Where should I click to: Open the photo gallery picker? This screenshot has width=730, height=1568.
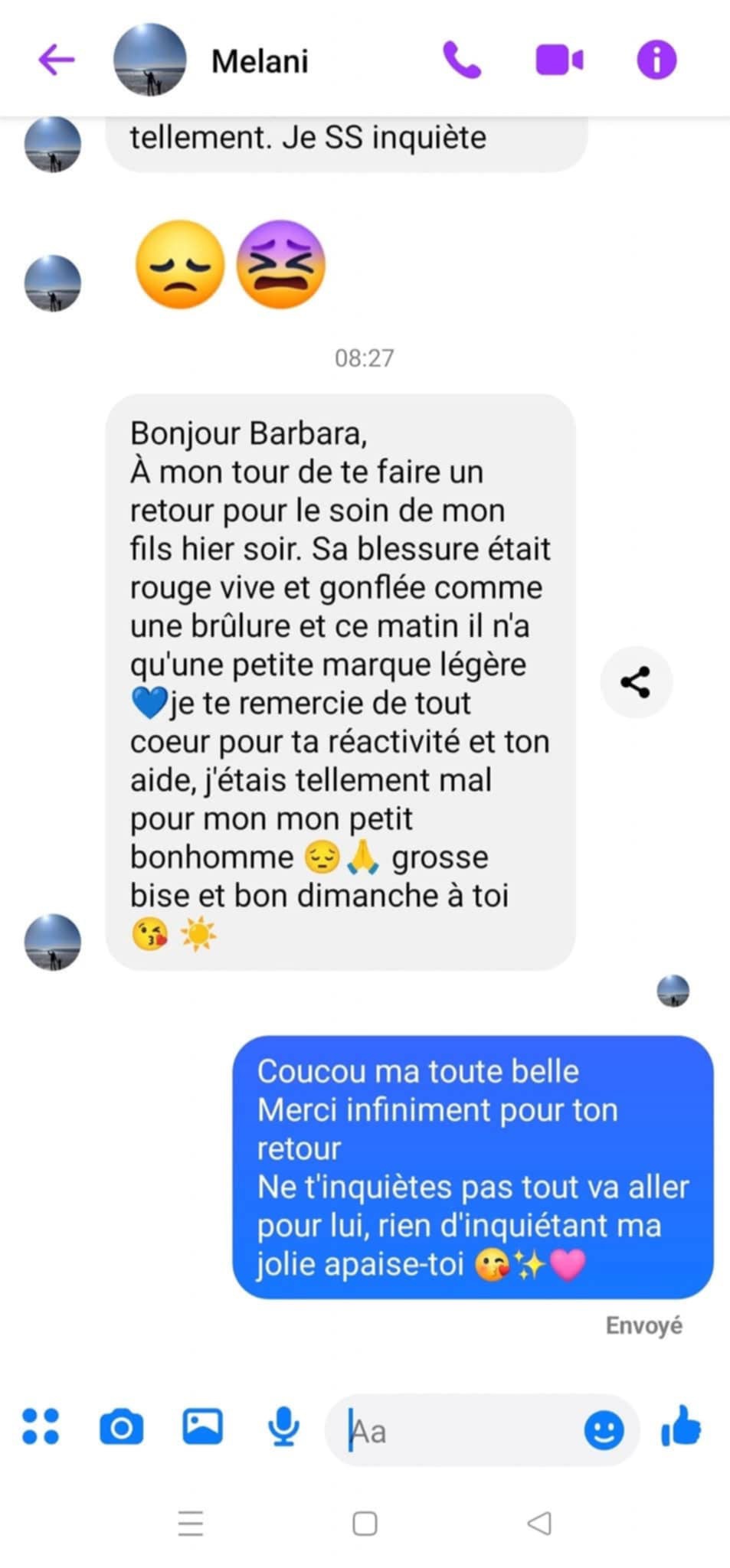click(202, 1426)
